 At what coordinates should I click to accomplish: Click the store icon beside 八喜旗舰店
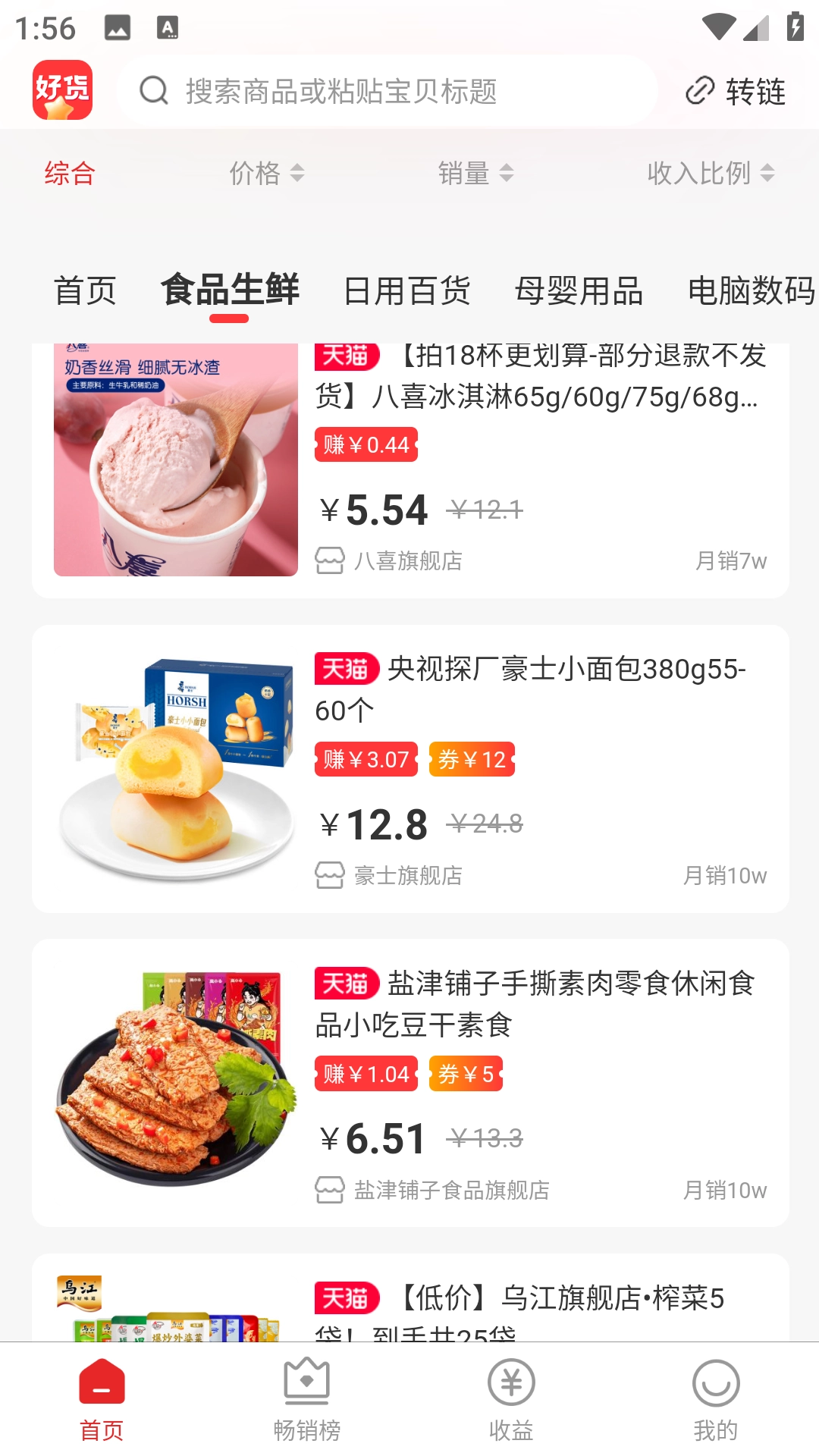click(329, 561)
